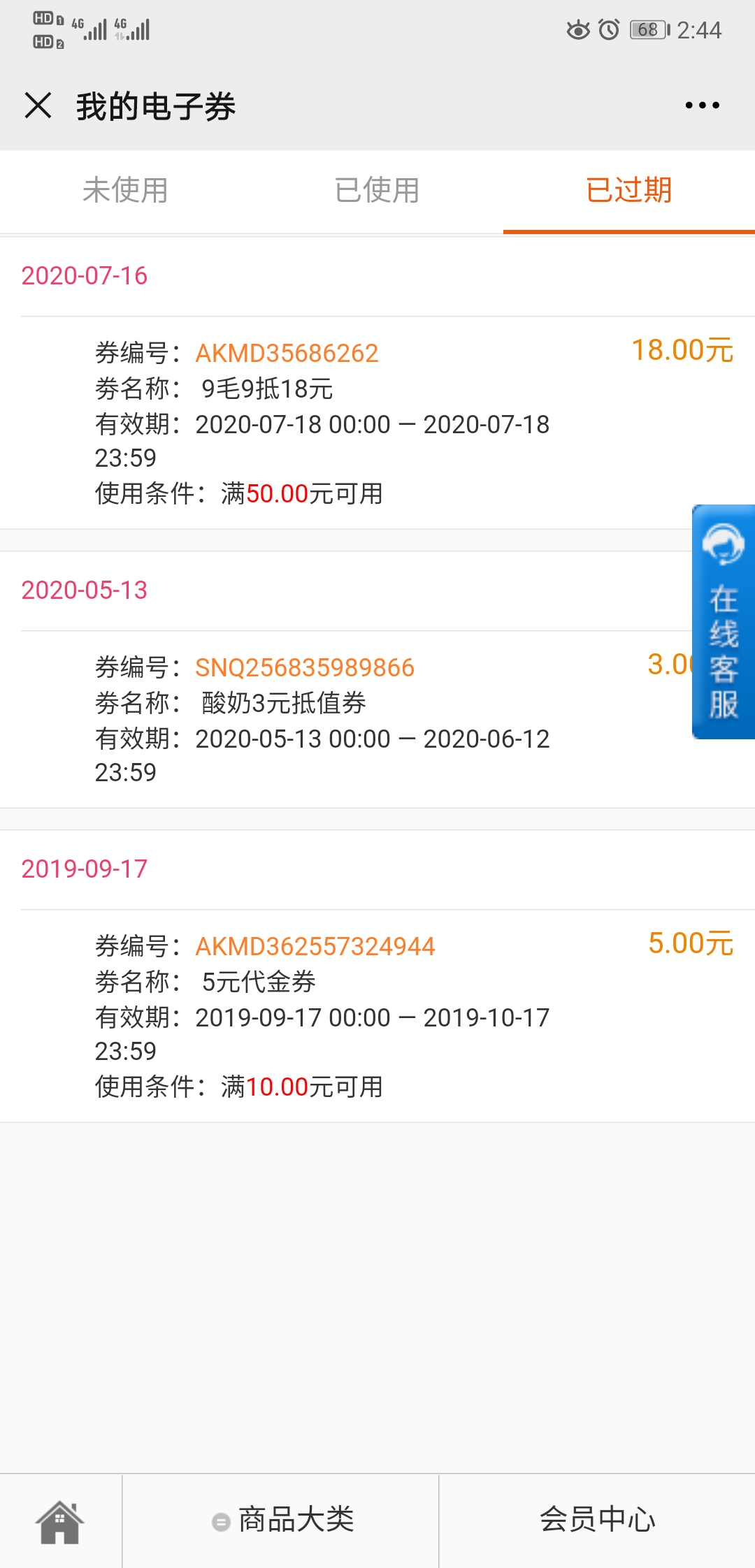This screenshot has width=755, height=1568.
Task: Select the 已过期 tab
Action: (x=629, y=190)
